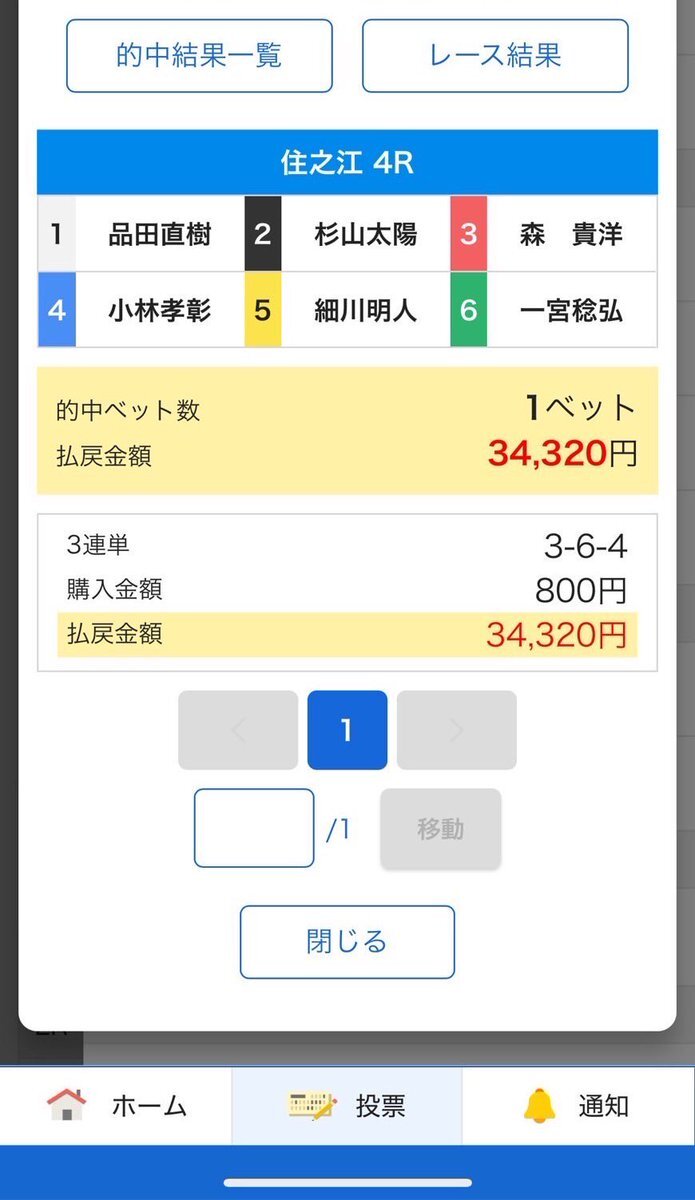
Task: Tap the 移動 button
Action: (x=441, y=828)
